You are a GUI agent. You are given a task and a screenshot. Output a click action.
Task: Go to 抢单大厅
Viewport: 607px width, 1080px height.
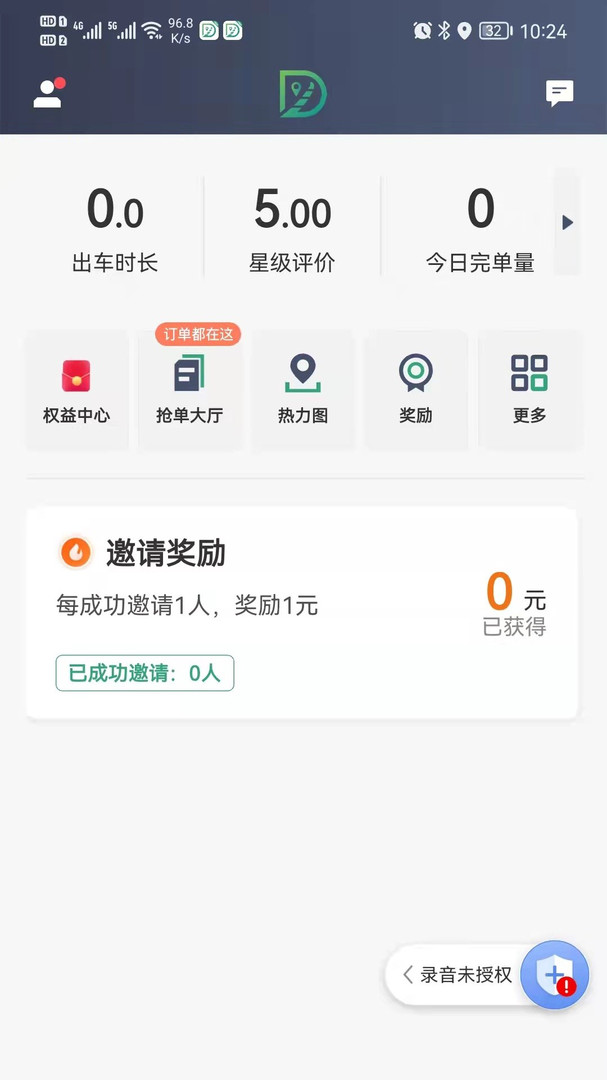click(189, 390)
